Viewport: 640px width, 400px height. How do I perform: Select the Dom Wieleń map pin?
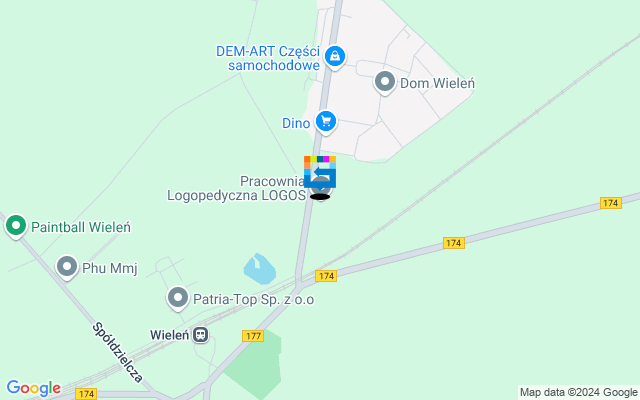[x=385, y=83]
